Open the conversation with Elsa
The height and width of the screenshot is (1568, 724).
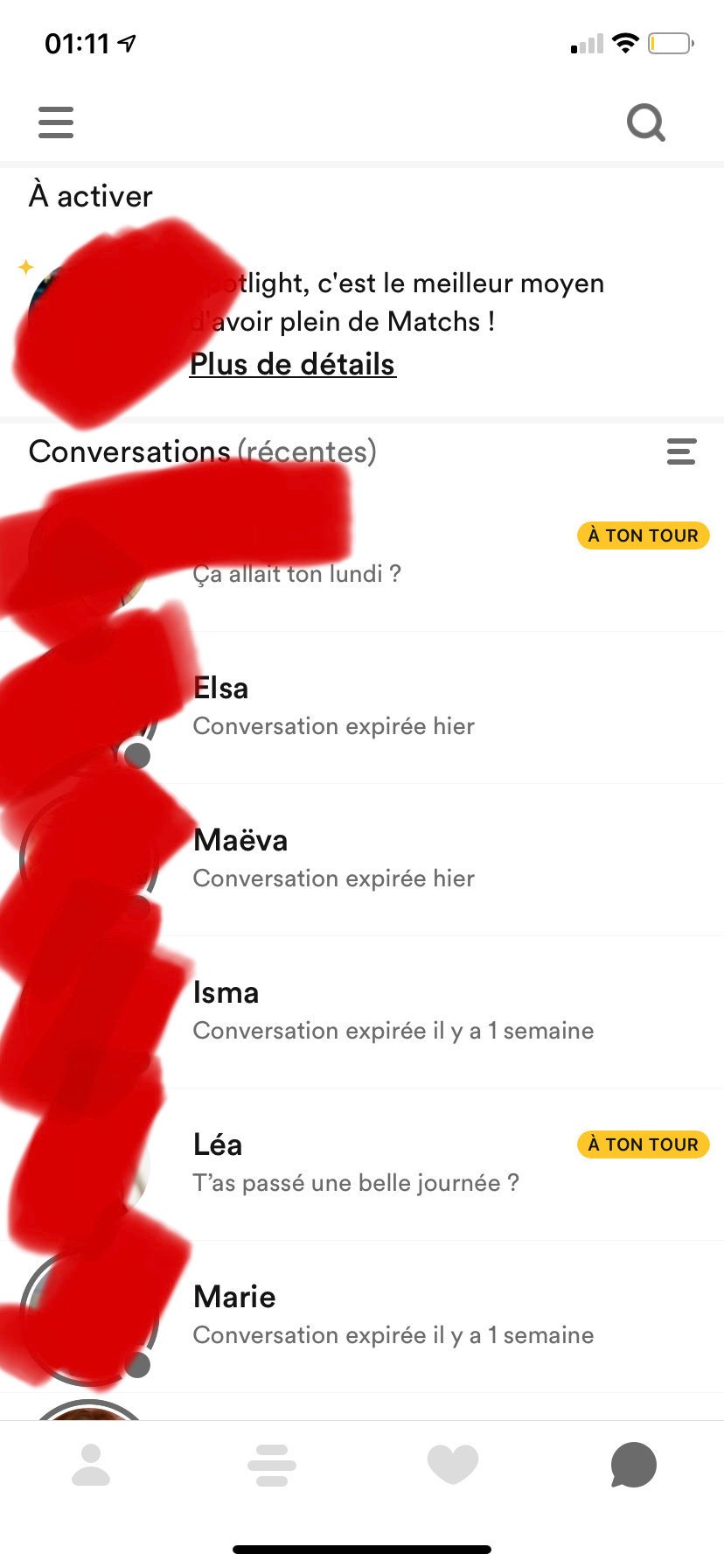[x=362, y=708]
